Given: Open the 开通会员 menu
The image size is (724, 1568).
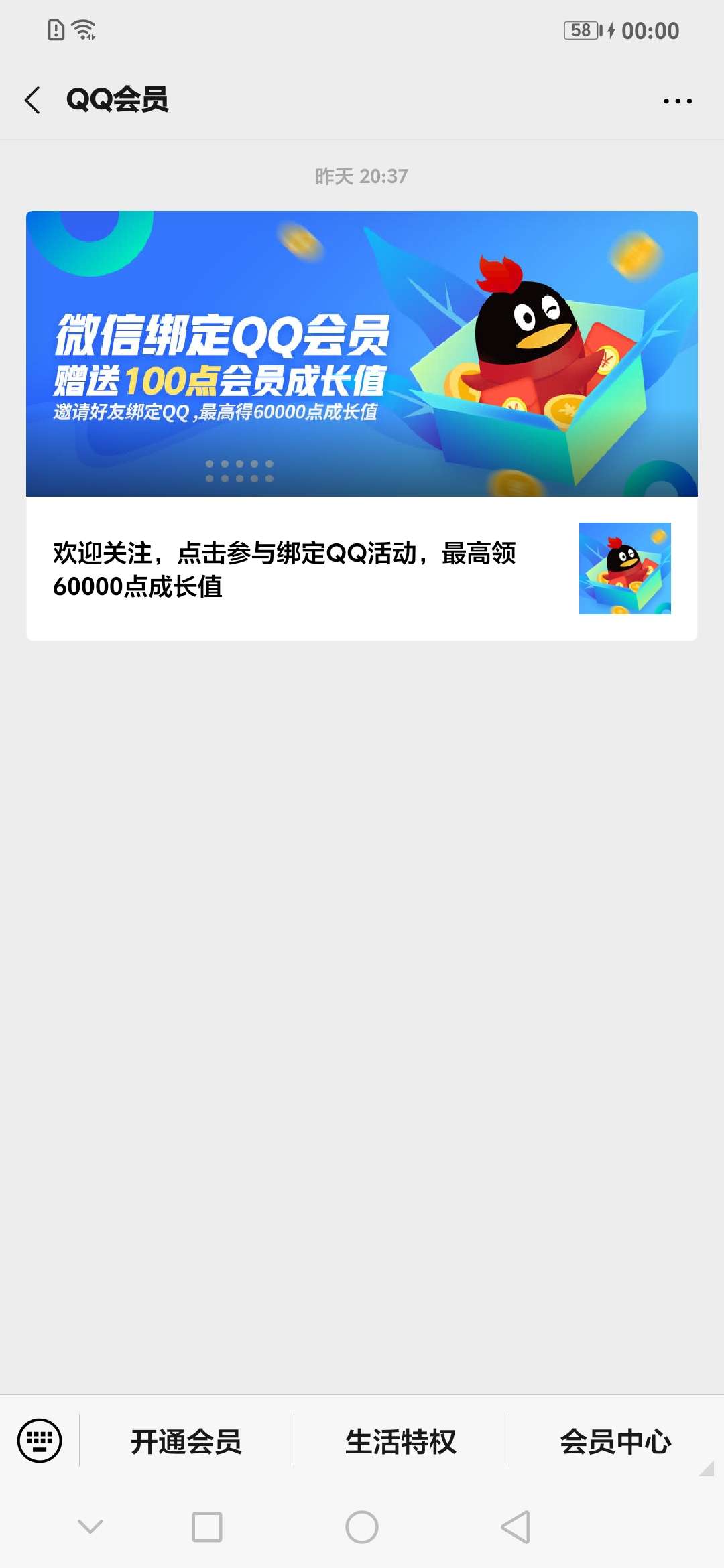Looking at the screenshot, I should click(186, 1441).
